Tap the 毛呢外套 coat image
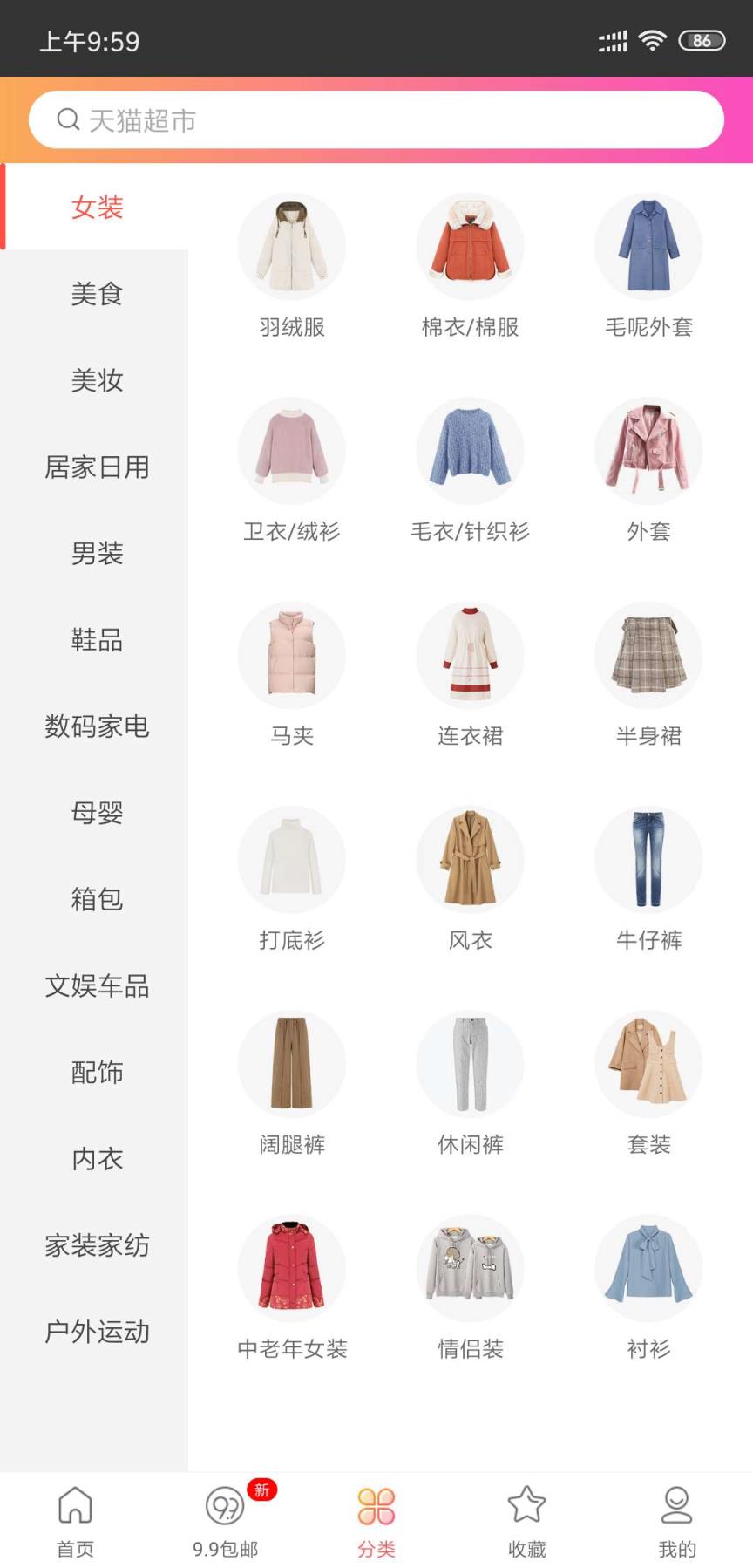 point(648,246)
